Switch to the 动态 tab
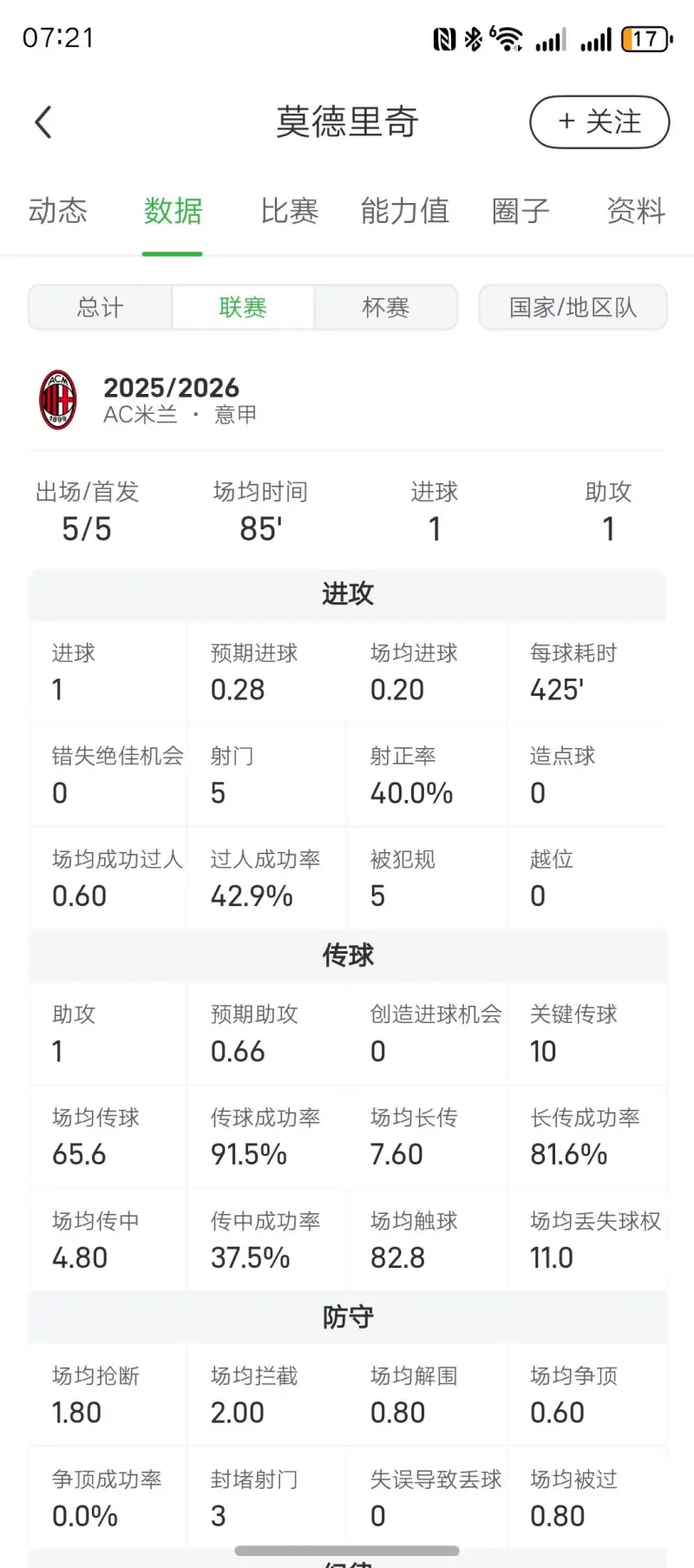This screenshot has height=1568, width=694. pyautogui.click(x=58, y=211)
